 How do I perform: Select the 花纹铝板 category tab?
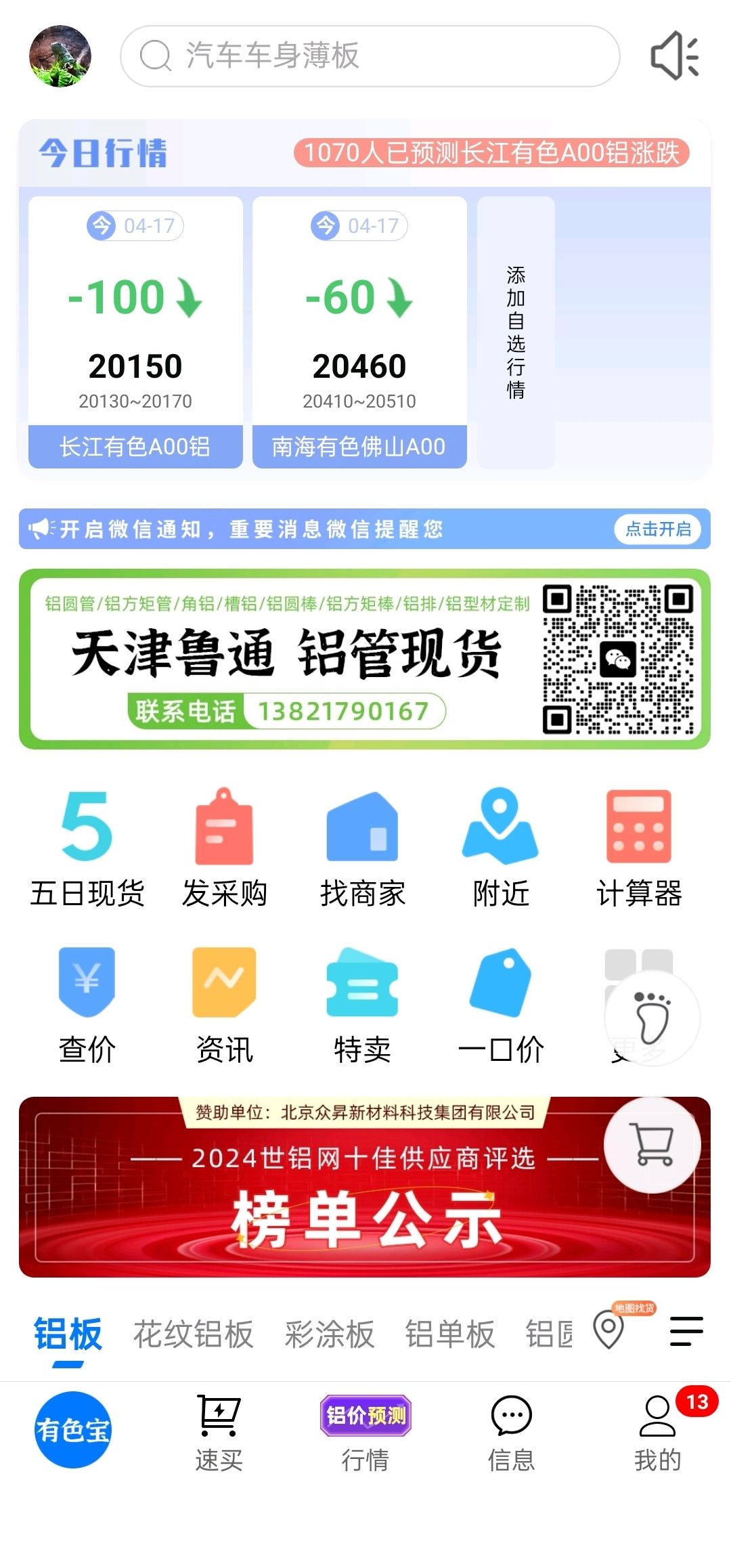(193, 1334)
